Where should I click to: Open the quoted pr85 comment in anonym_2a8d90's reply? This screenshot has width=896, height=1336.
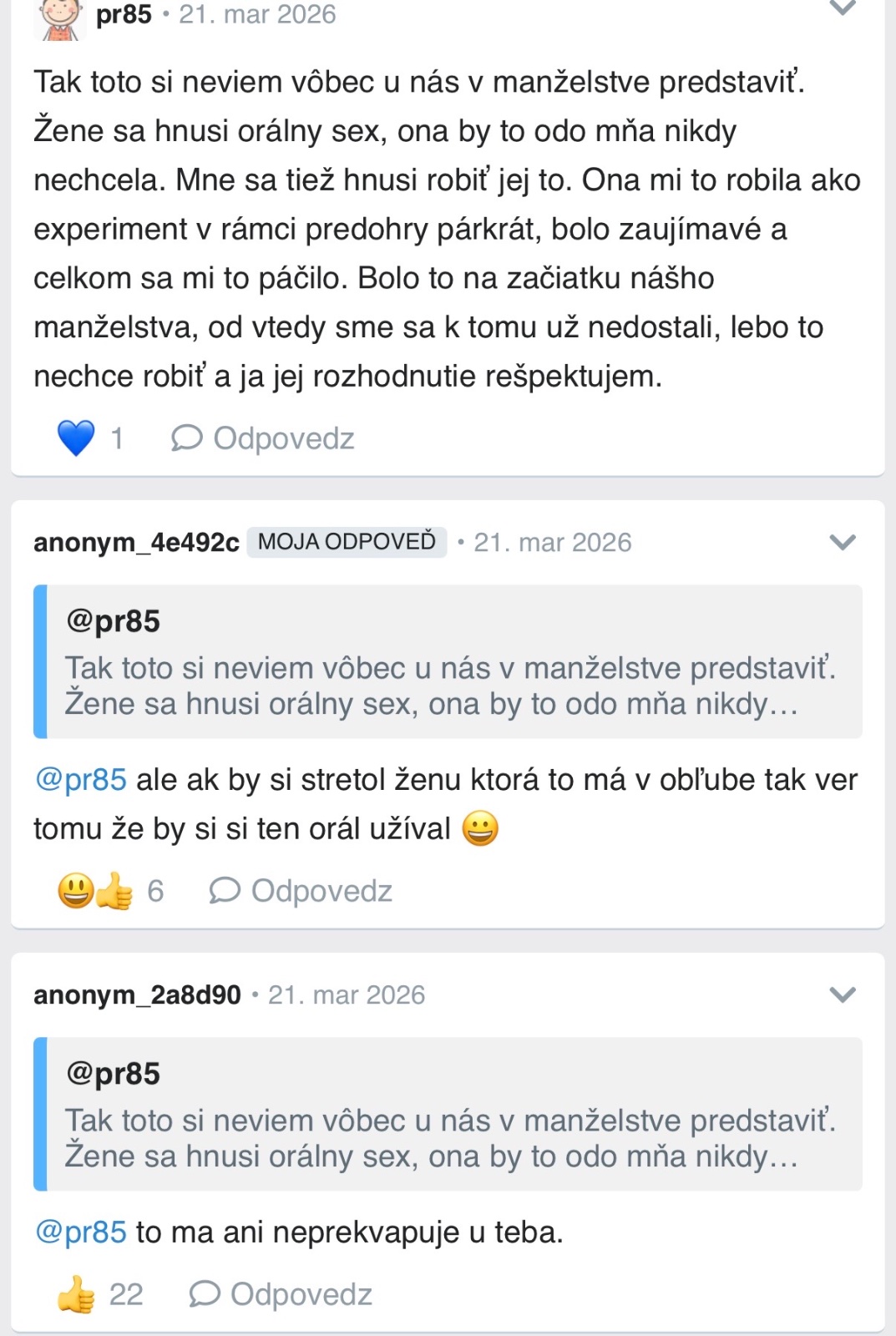(448, 1115)
